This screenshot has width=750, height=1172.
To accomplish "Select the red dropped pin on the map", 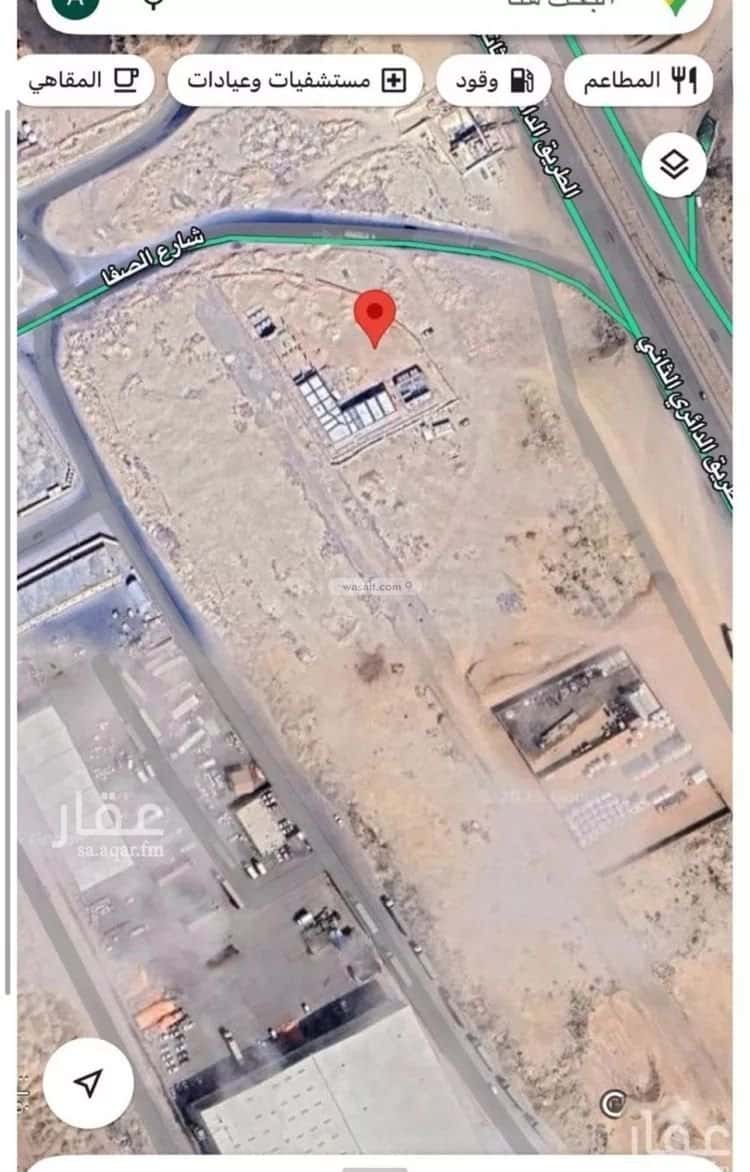I will tap(375, 315).
